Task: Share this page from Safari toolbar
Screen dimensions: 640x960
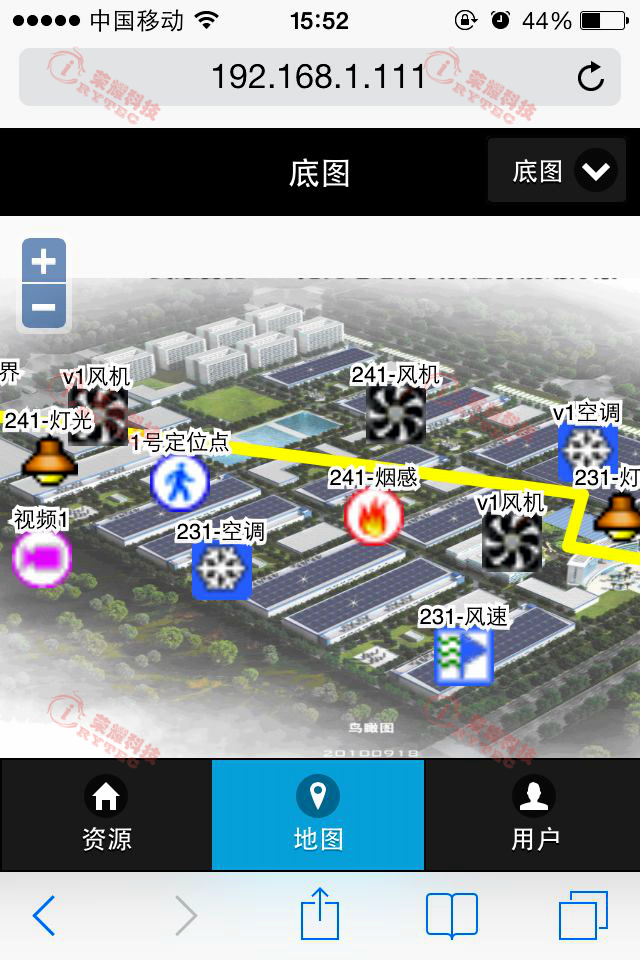Action: click(x=320, y=915)
